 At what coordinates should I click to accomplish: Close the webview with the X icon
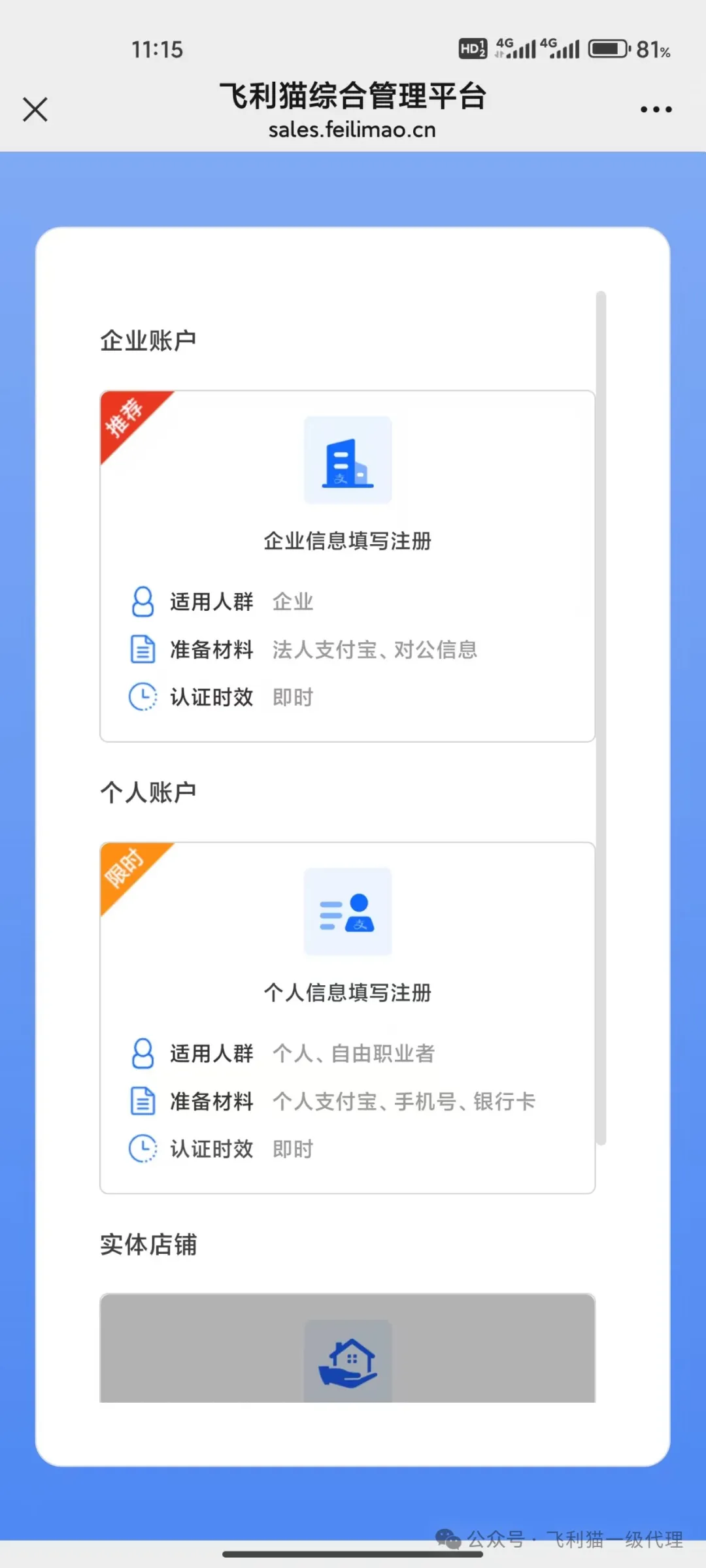point(35,109)
